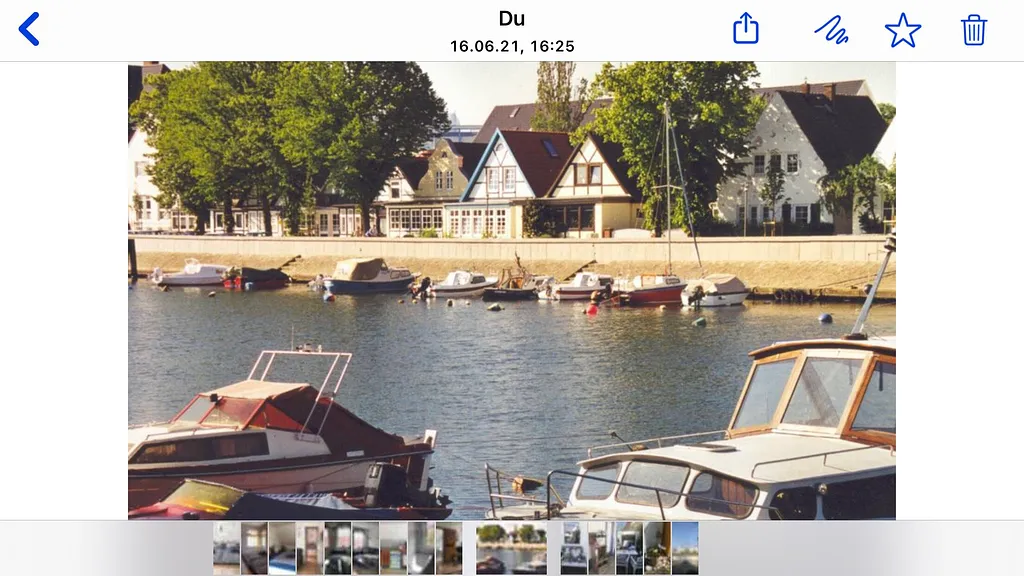Select the first thumbnail in the strip
The height and width of the screenshot is (576, 1024).
pyautogui.click(x=226, y=548)
